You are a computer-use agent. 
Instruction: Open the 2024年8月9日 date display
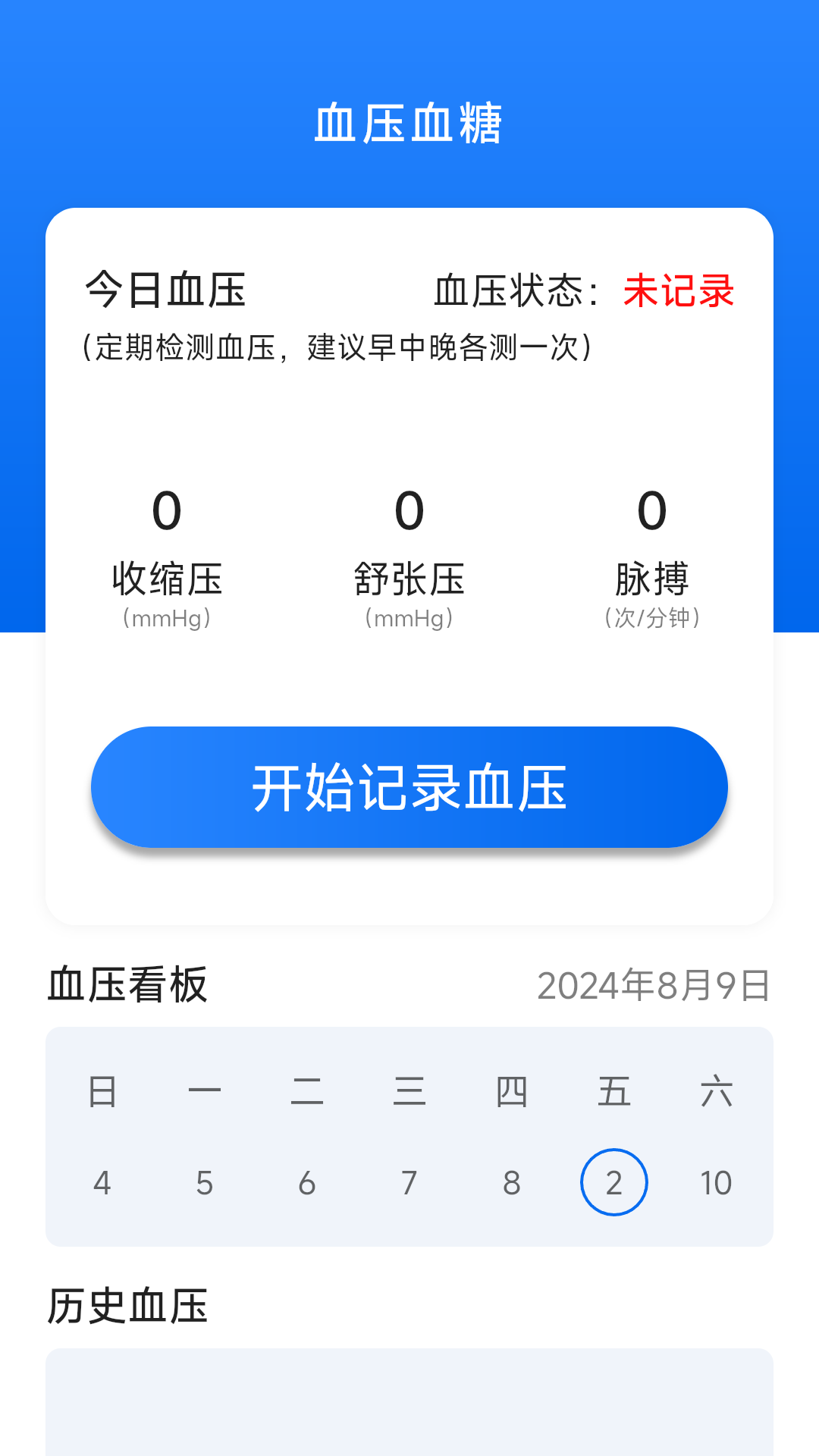click(654, 986)
